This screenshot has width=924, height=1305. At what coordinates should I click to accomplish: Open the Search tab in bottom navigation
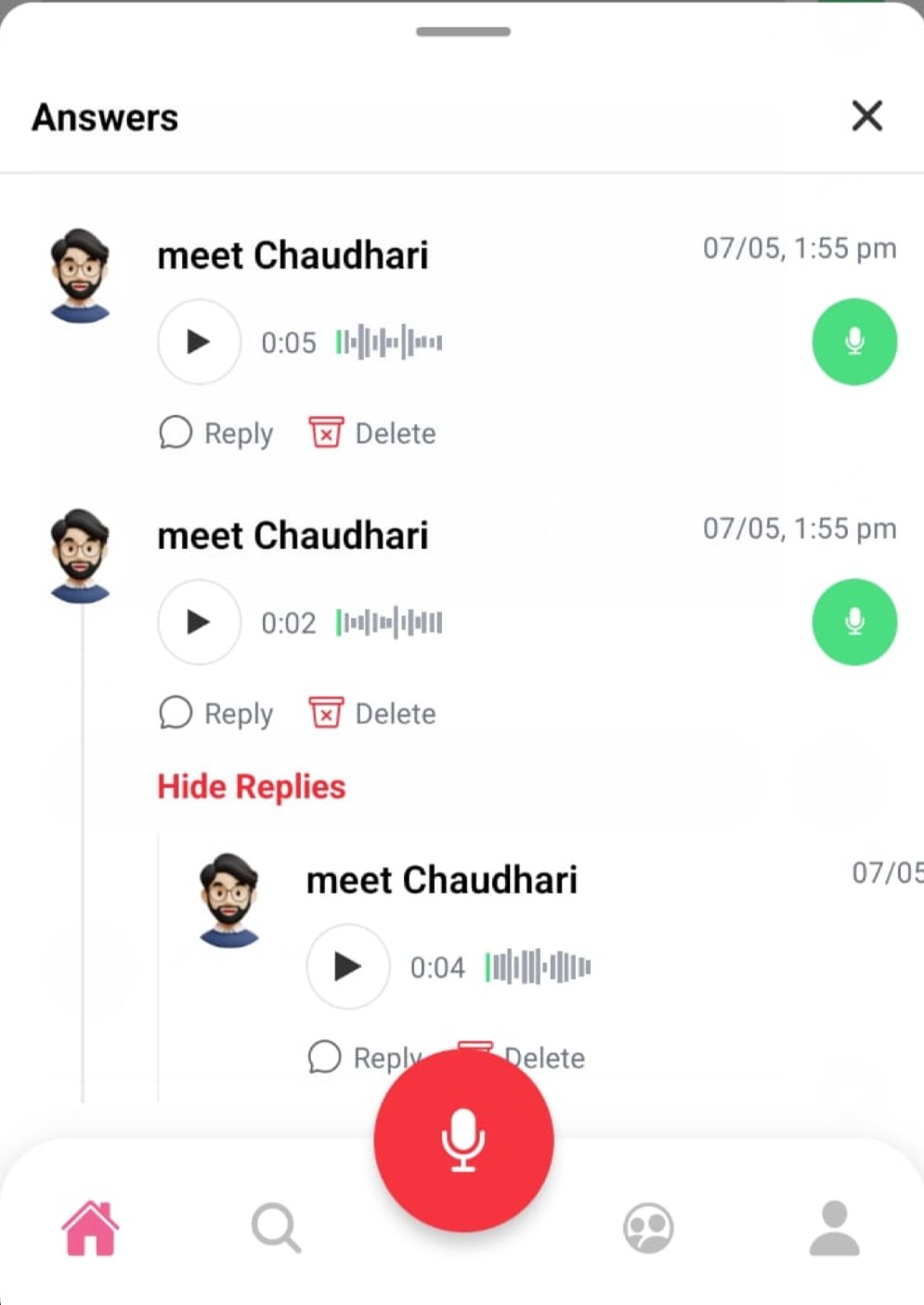point(275,1226)
